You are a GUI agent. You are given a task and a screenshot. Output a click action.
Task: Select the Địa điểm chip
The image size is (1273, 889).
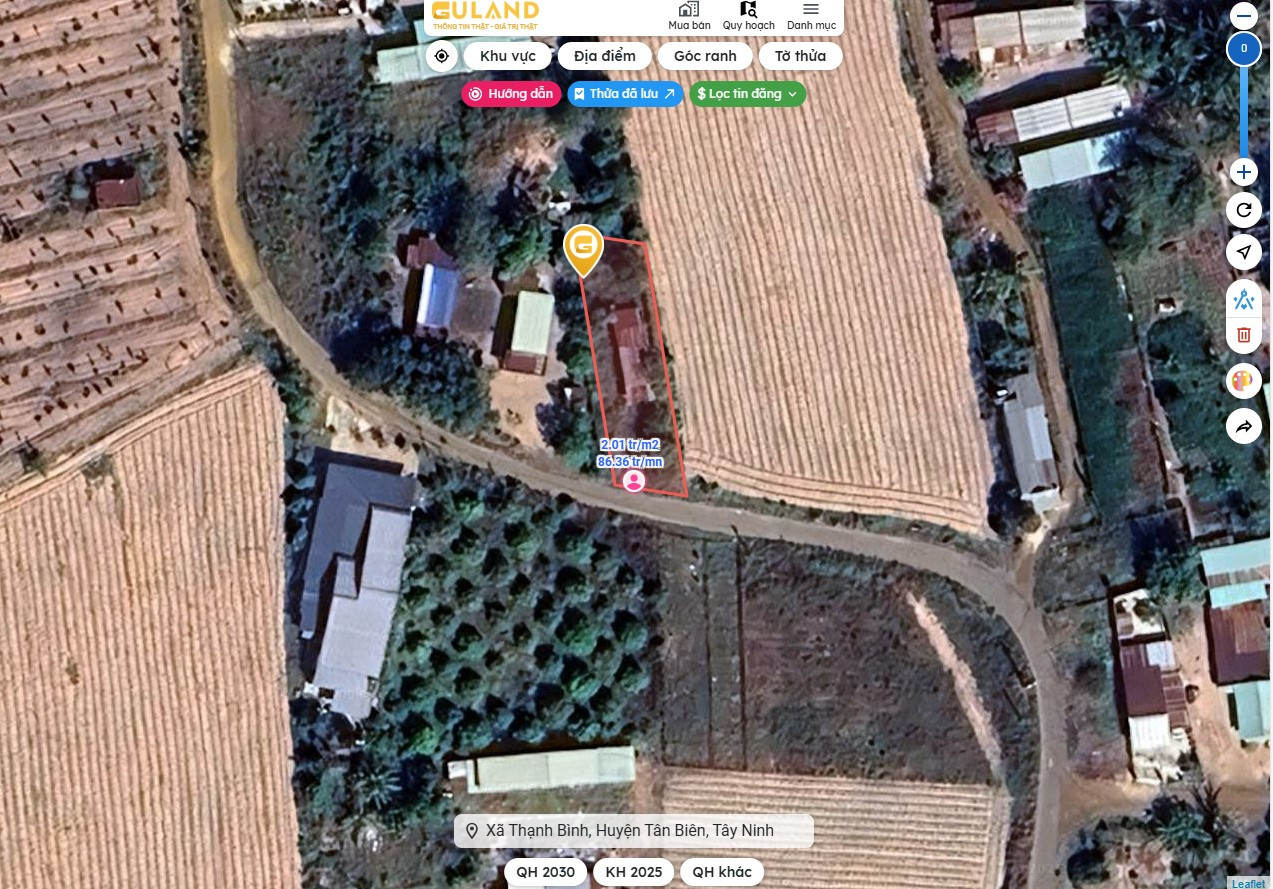click(x=604, y=56)
